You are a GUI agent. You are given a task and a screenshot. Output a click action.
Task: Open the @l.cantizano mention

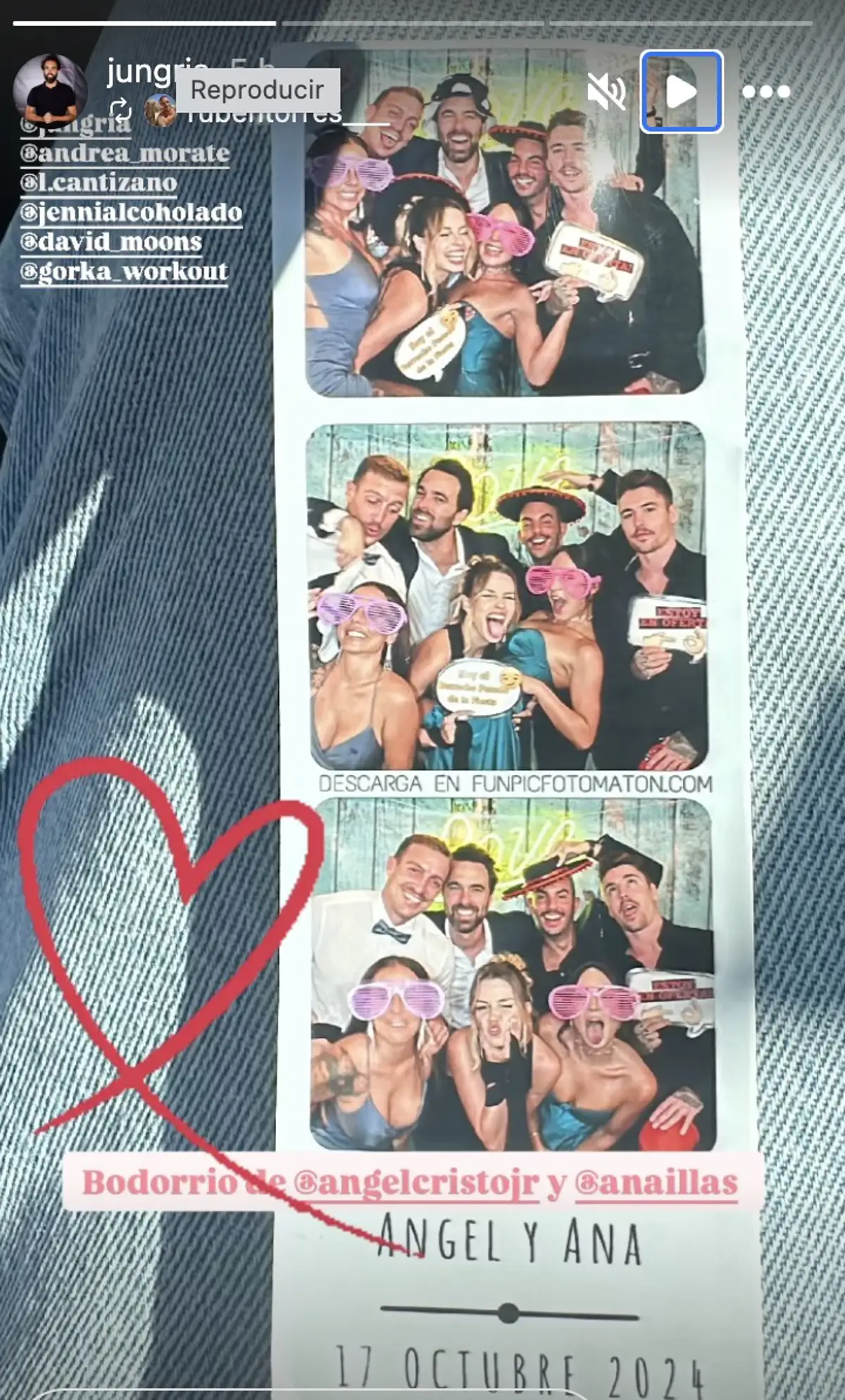point(99,183)
